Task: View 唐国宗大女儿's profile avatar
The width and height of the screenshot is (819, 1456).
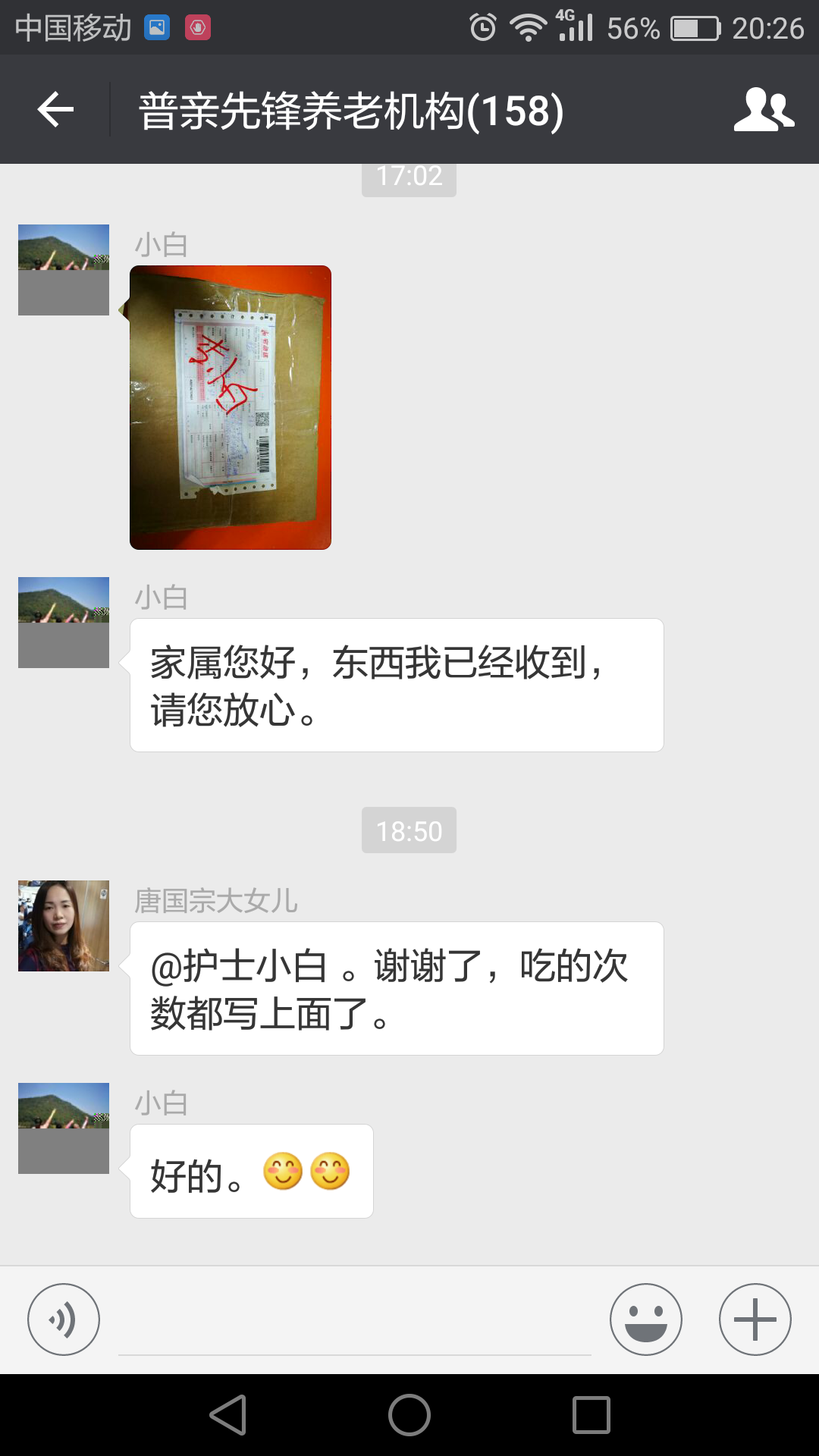Action: tap(64, 926)
